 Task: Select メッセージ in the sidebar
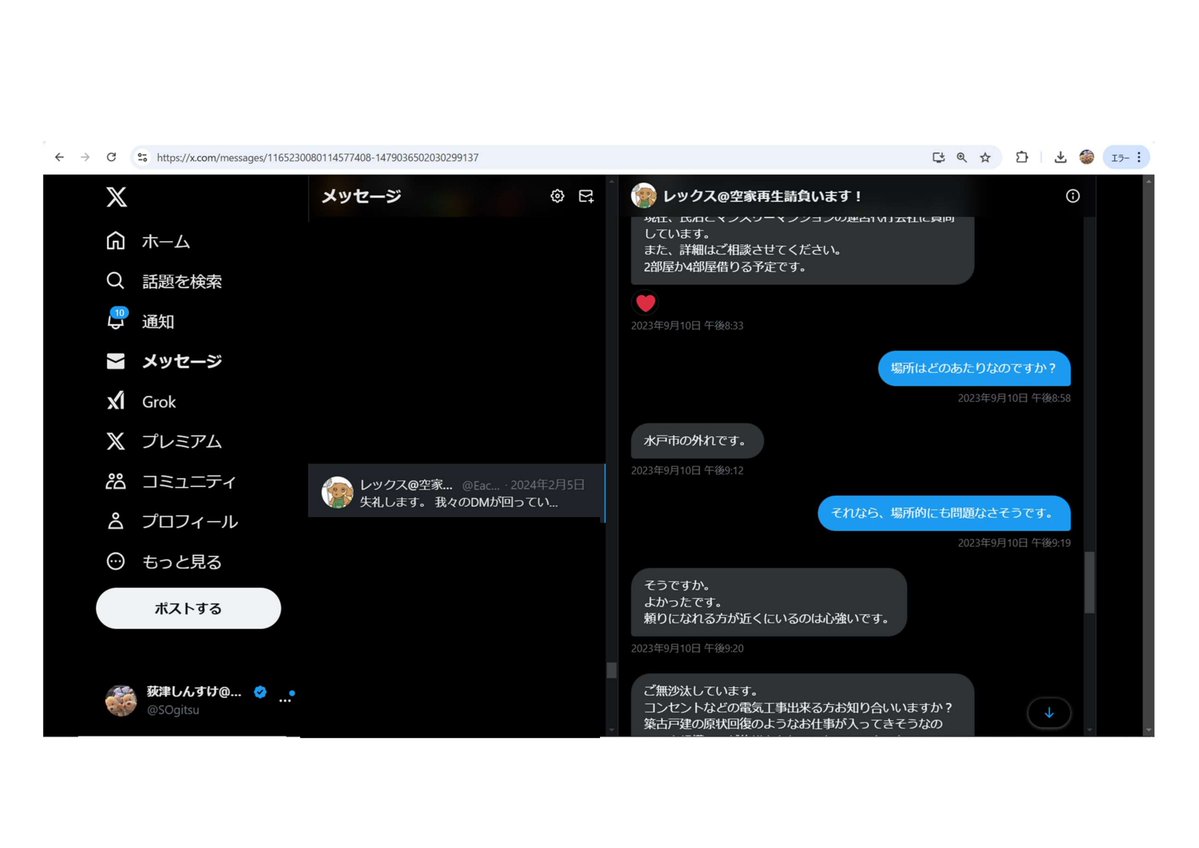click(164, 361)
